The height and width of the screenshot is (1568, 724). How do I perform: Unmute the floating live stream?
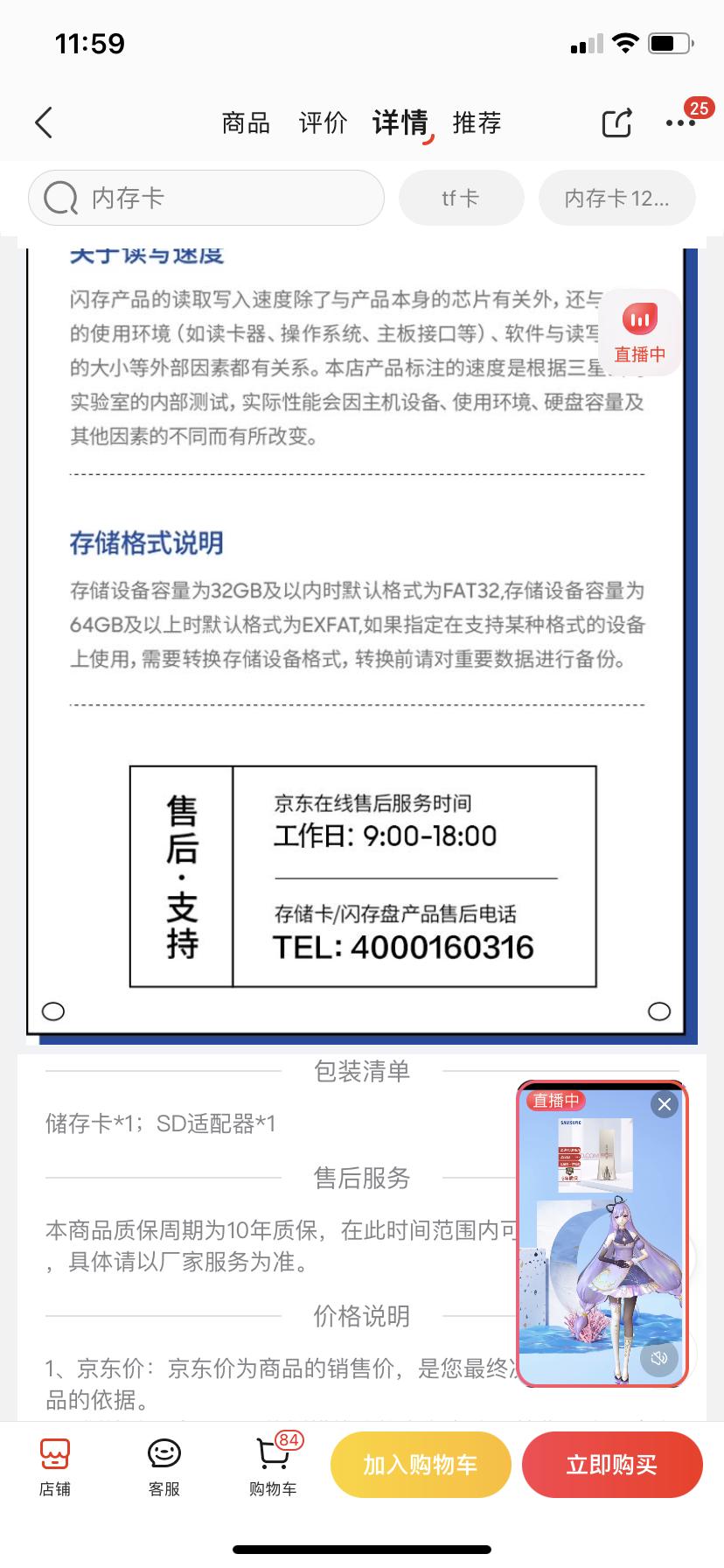coord(659,1358)
